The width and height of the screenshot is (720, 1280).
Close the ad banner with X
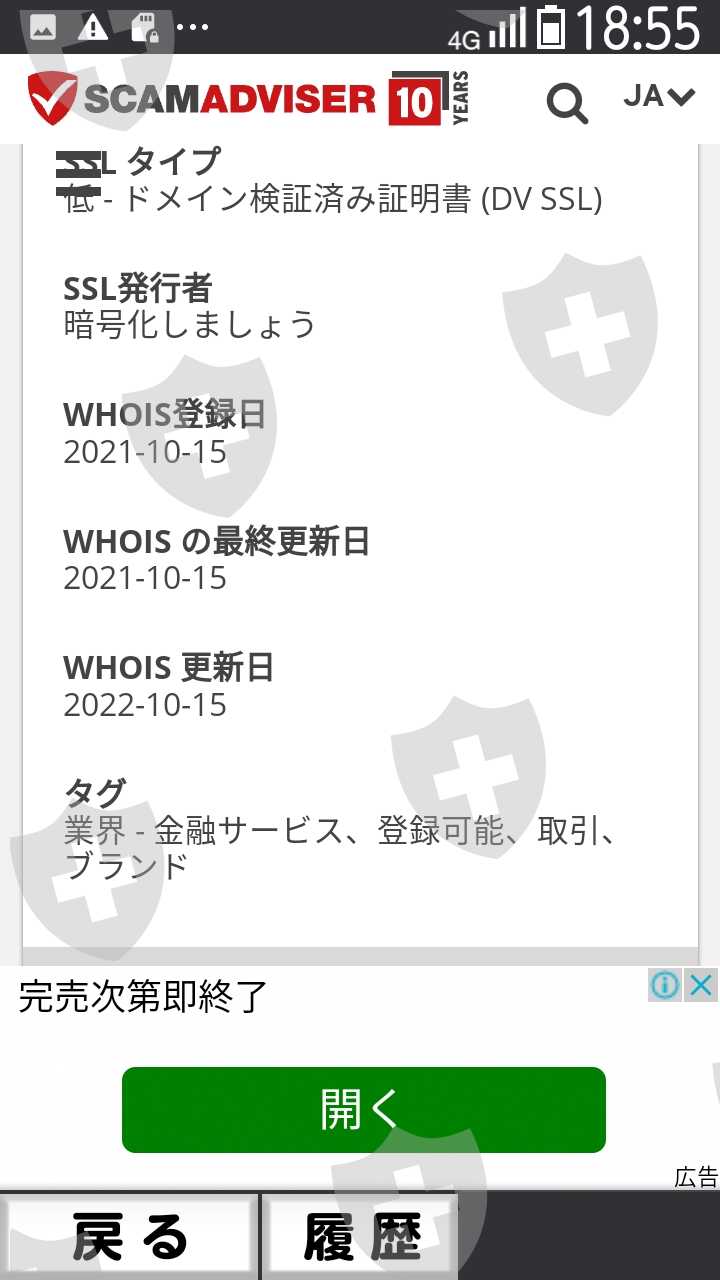click(x=703, y=985)
